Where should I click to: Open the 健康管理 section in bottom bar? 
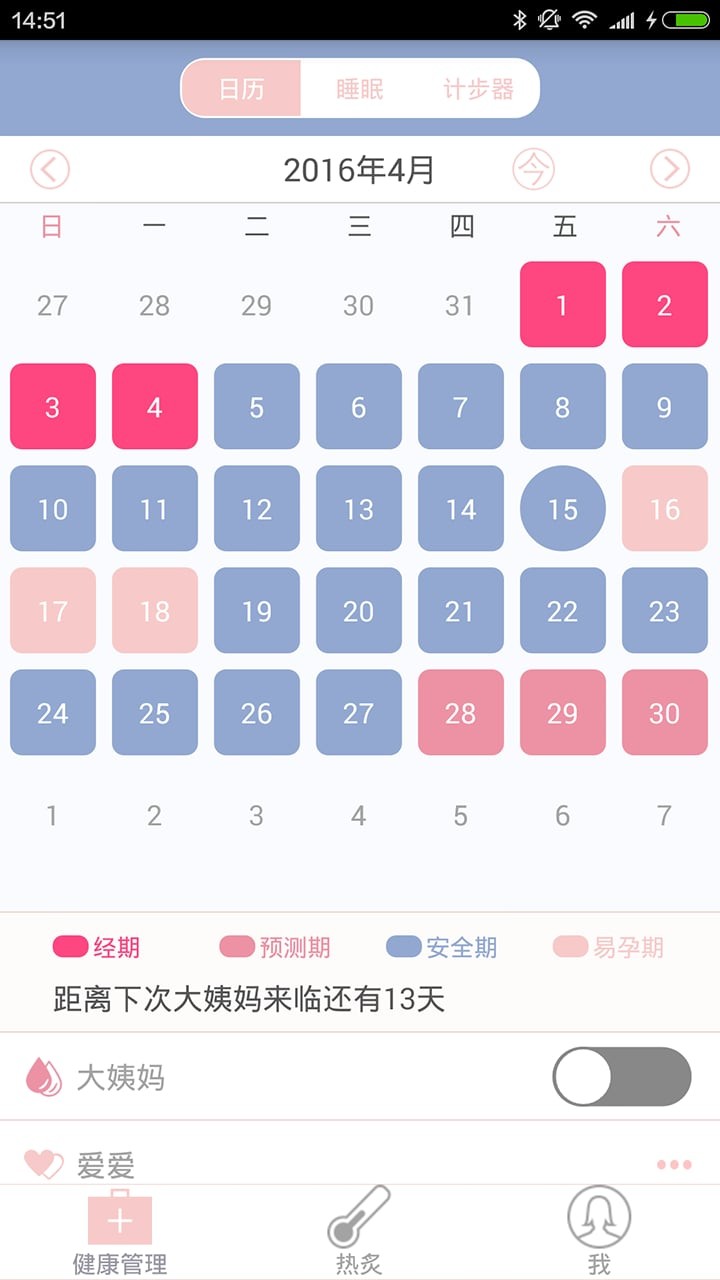click(120, 1230)
